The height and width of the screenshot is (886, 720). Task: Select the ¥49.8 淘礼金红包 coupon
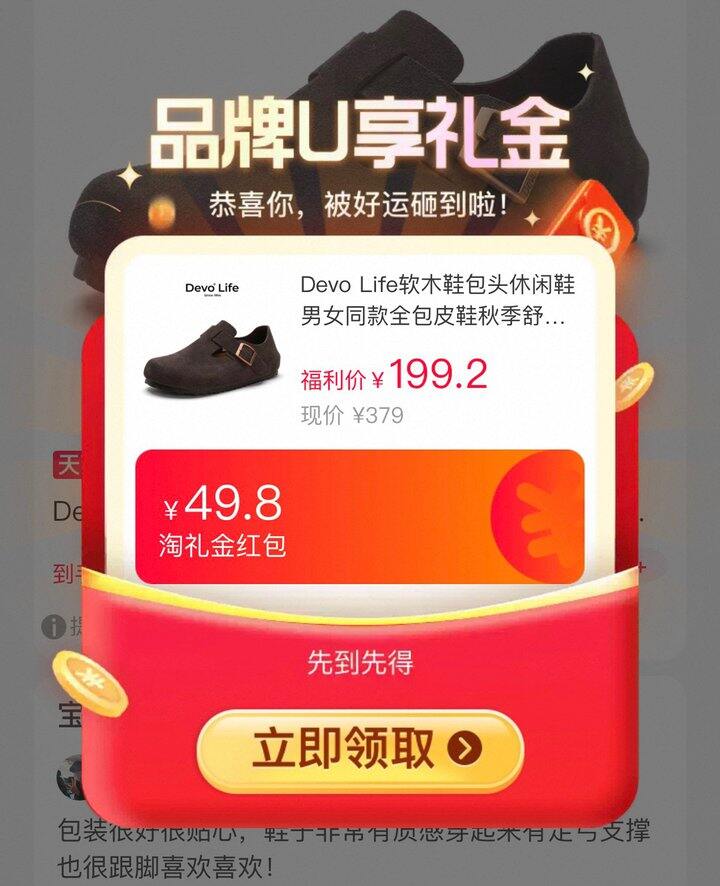(x=358, y=517)
